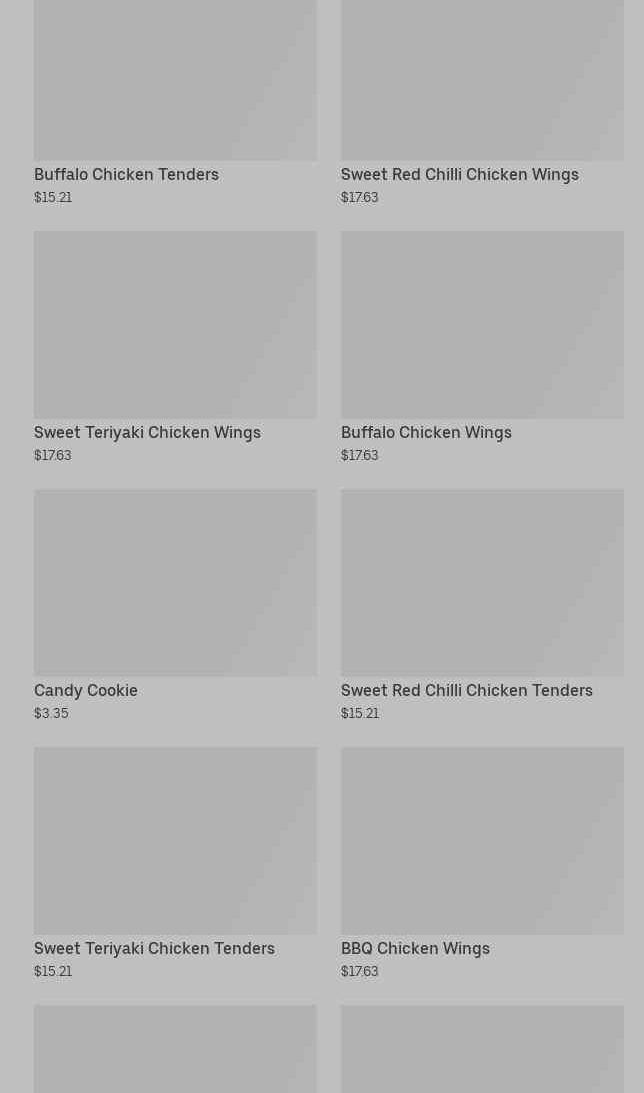Open Sweet Red Chilli Chicken Tenders
Image resolution: width=644 pixels, height=1093 pixels.
(x=466, y=690)
